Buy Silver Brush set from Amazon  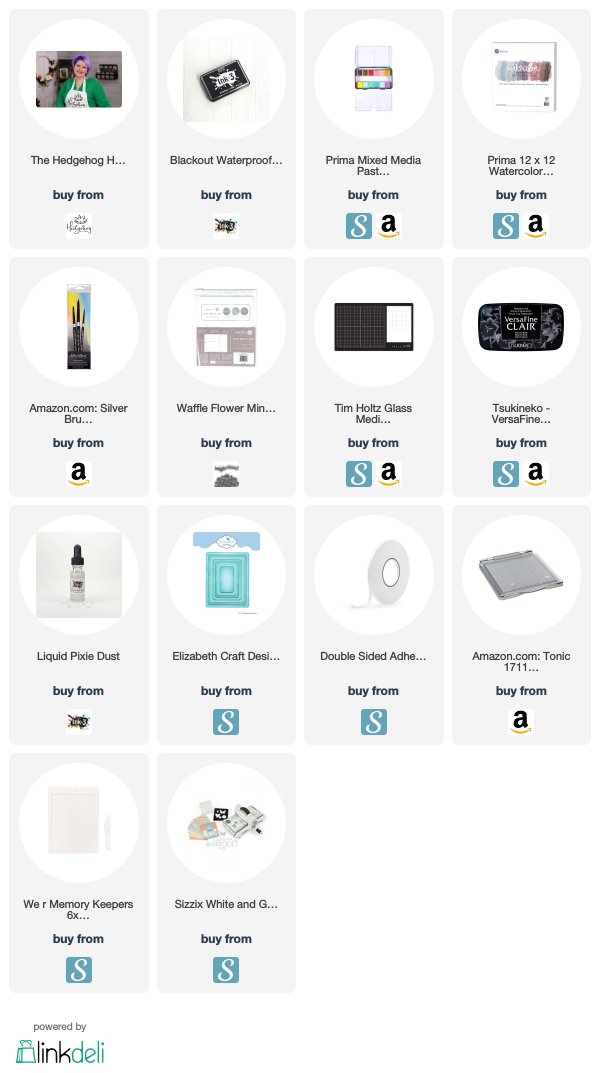(x=79, y=474)
